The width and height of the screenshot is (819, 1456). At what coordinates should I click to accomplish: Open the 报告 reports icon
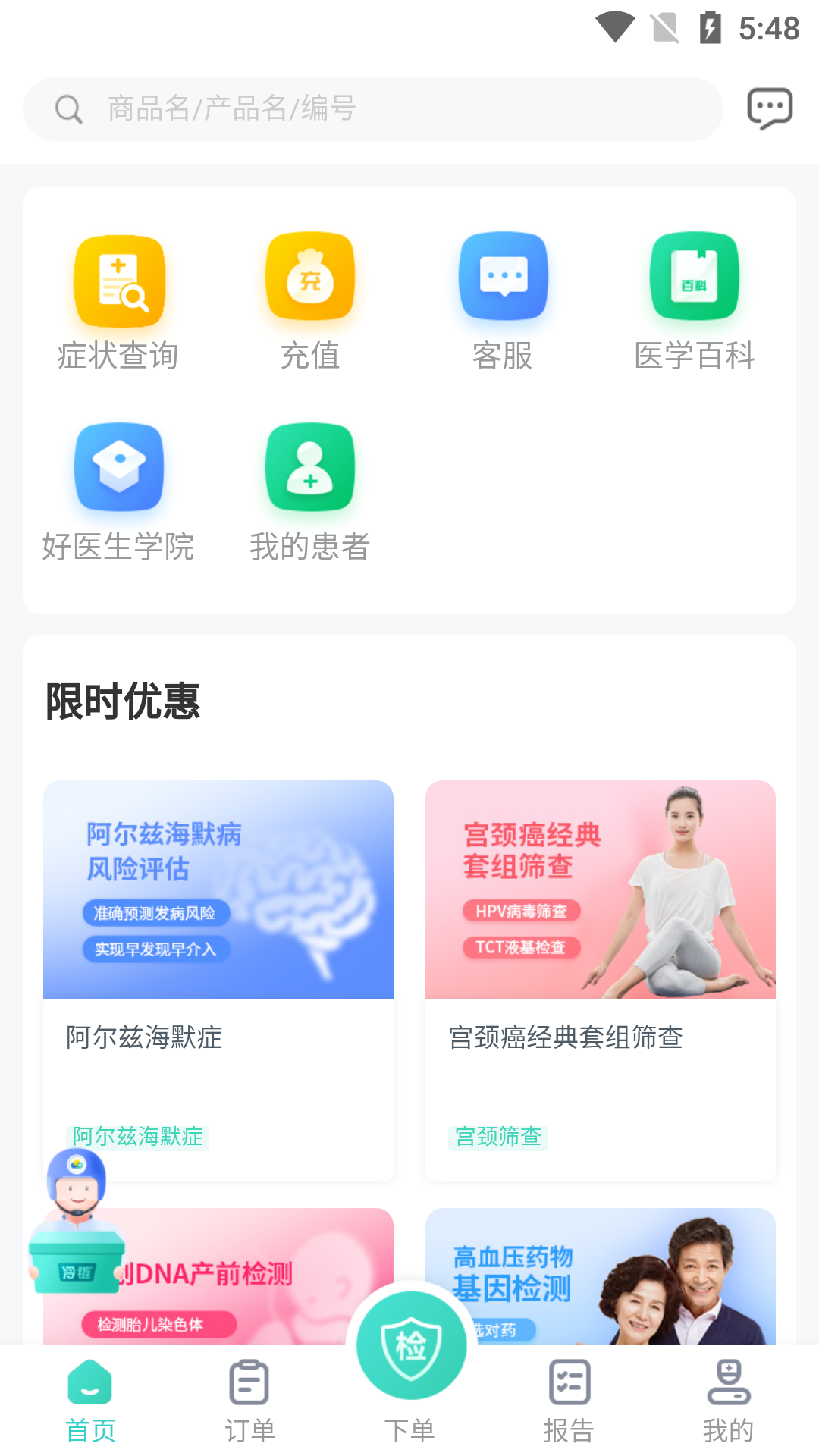pos(570,1385)
